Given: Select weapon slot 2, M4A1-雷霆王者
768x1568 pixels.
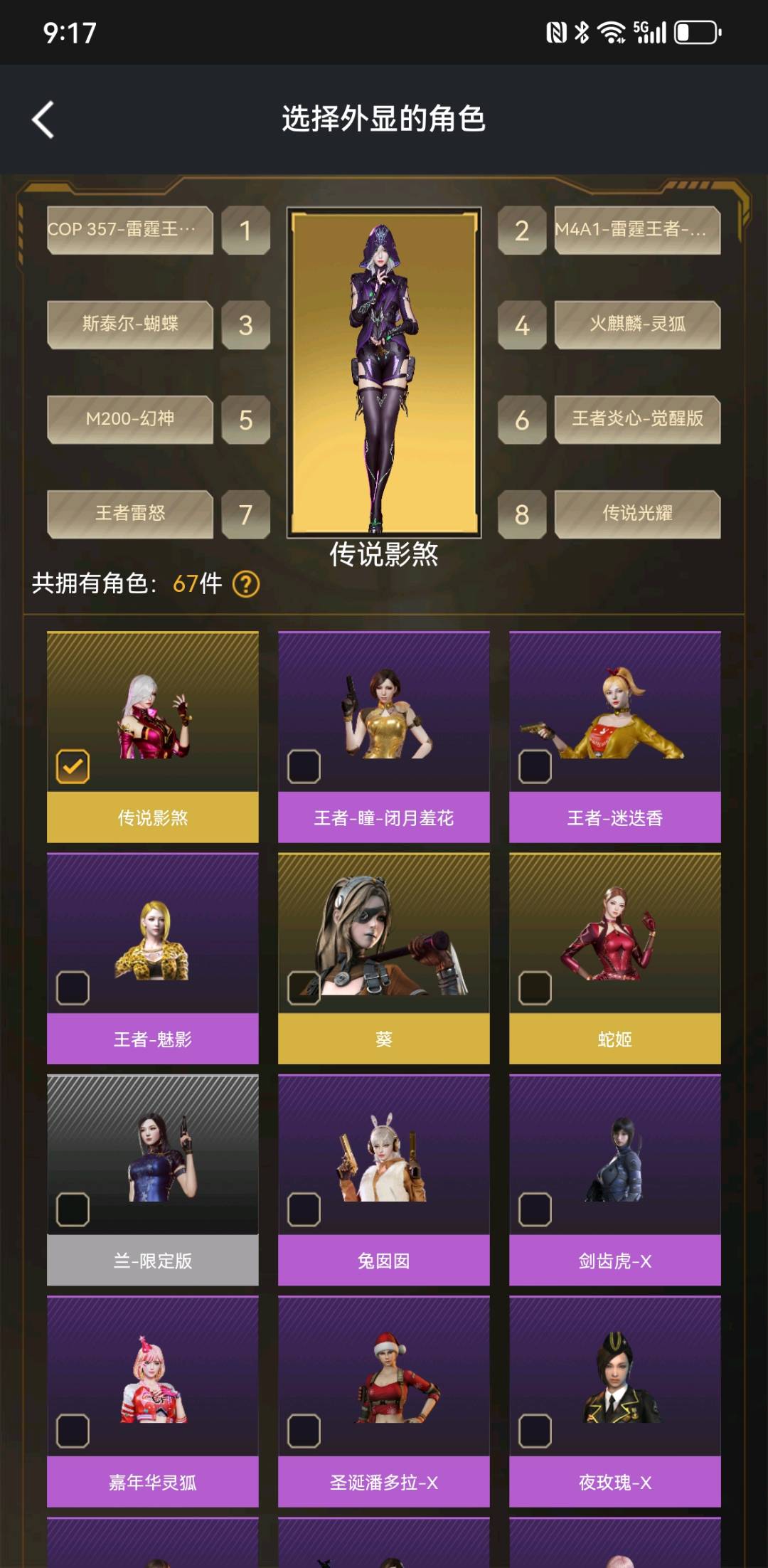Looking at the screenshot, I should coord(637,230).
